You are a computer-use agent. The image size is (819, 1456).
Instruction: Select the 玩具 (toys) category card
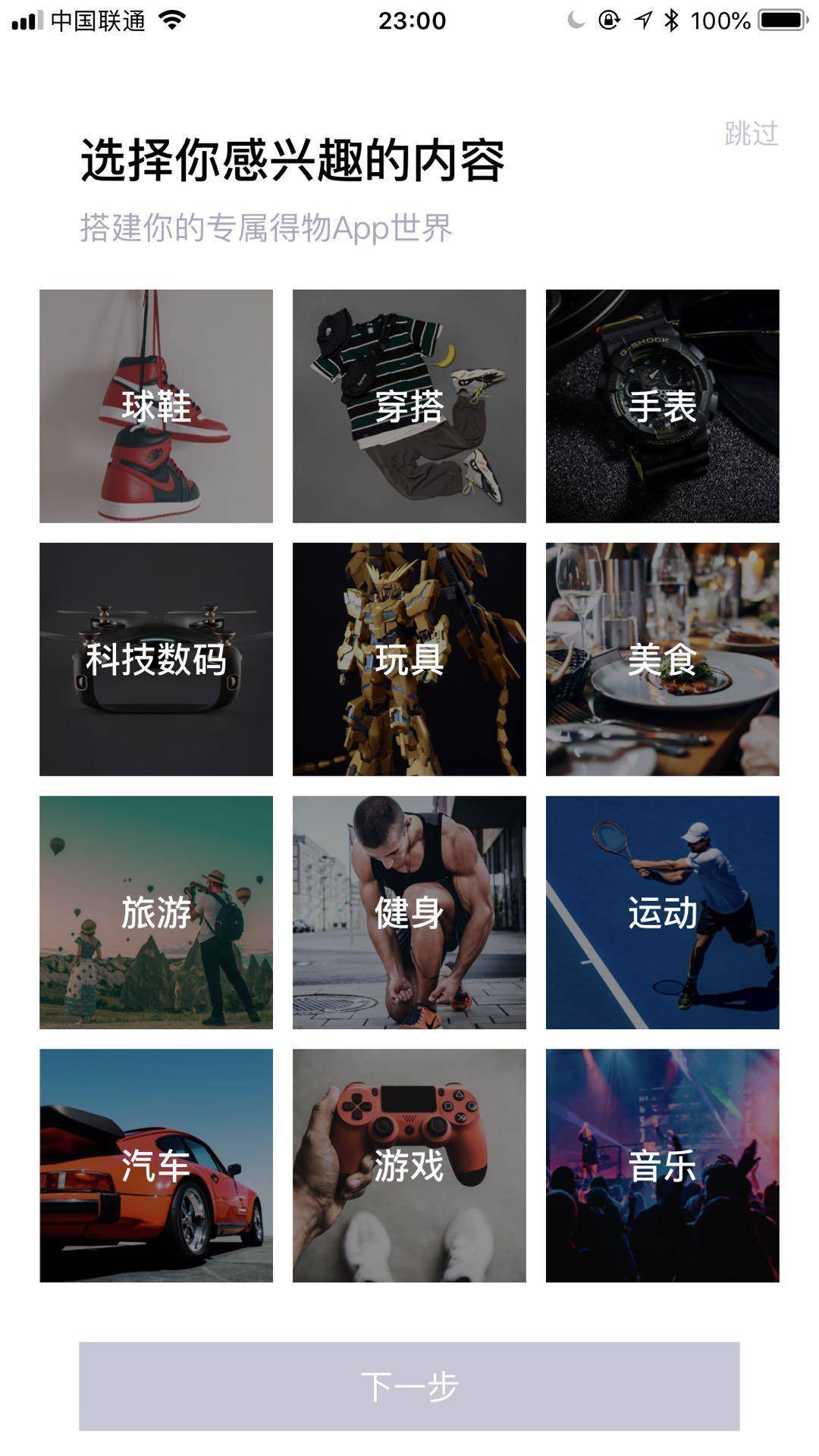[407, 660]
